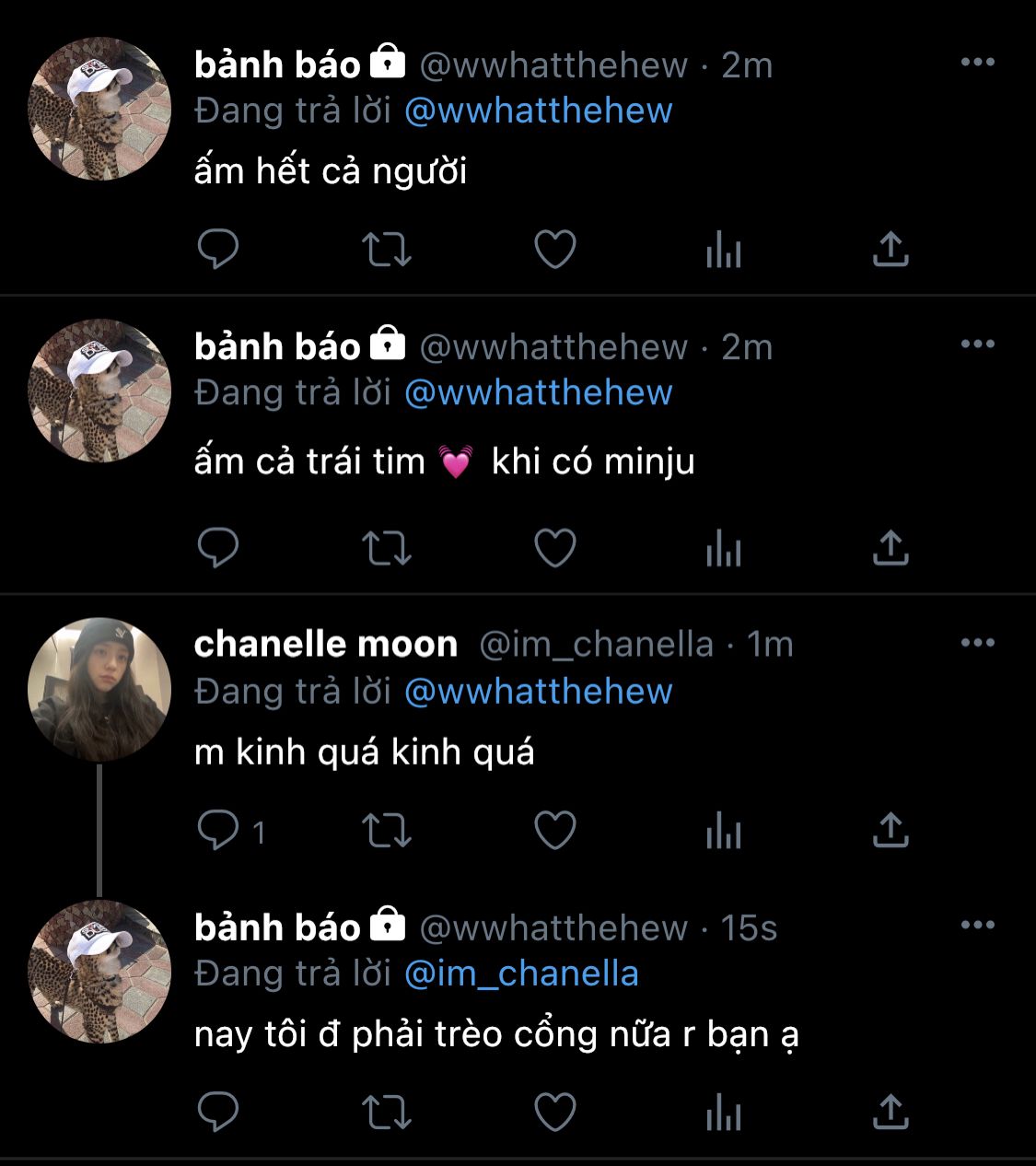The image size is (1036, 1166).
Task: Like the tweet "nay tôi đ phải trèo cổng"
Action: tap(555, 1113)
